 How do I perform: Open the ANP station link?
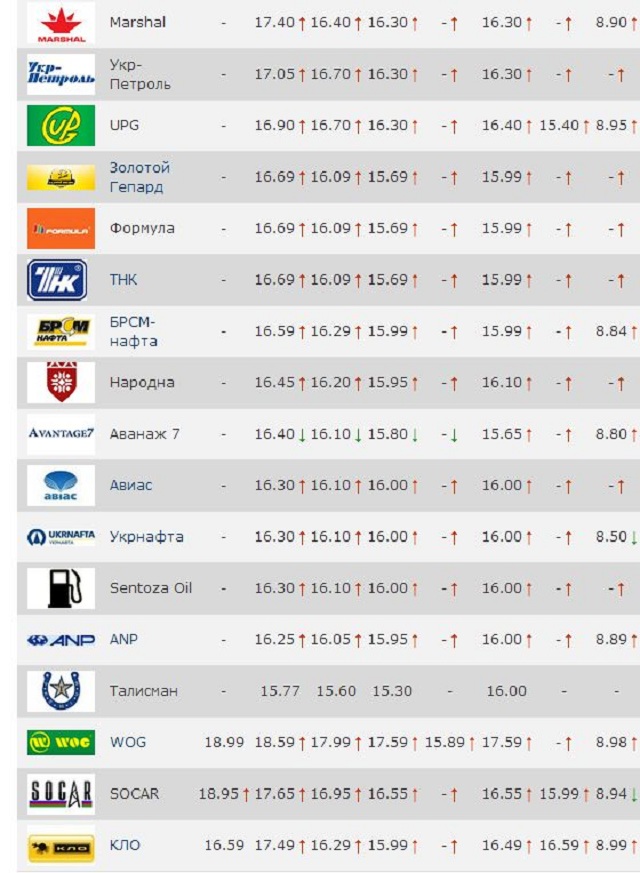coord(123,639)
